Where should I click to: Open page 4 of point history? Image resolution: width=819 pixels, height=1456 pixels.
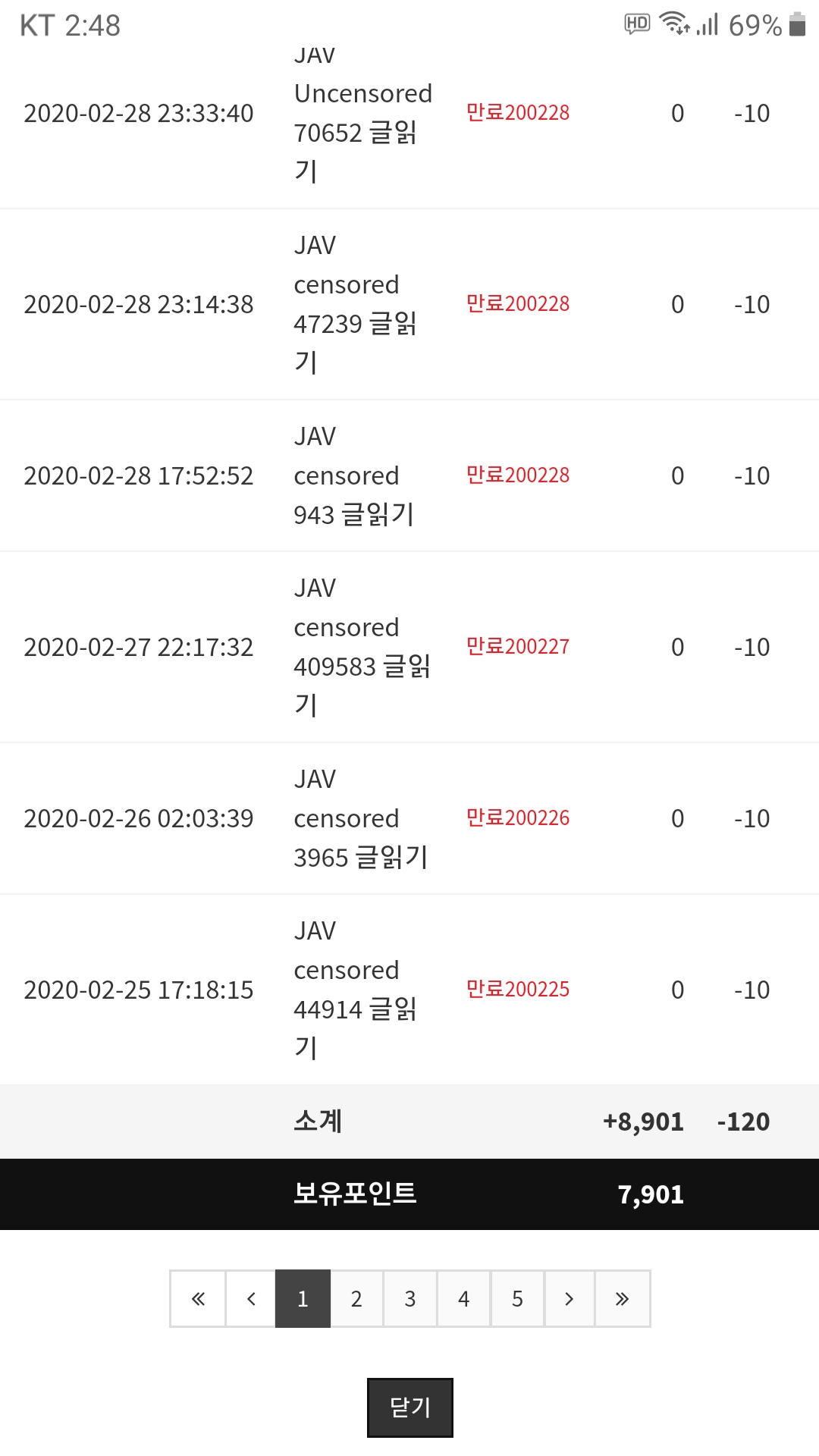tap(464, 1298)
